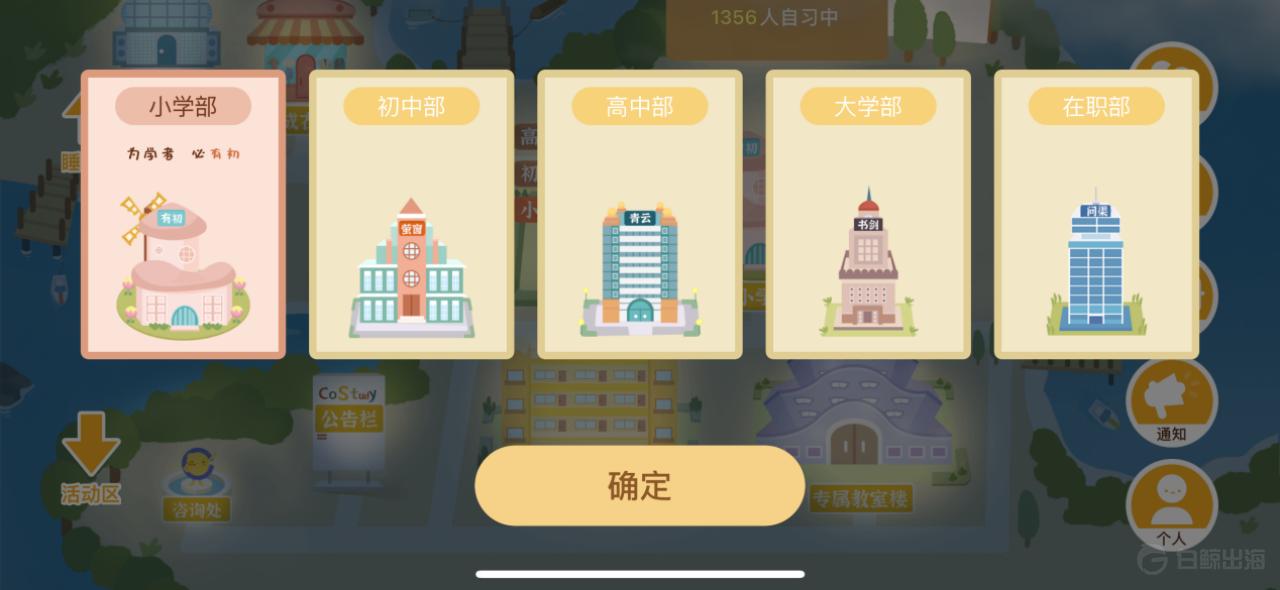Select the 大学部 card
The height and width of the screenshot is (590, 1280).
pos(867,215)
